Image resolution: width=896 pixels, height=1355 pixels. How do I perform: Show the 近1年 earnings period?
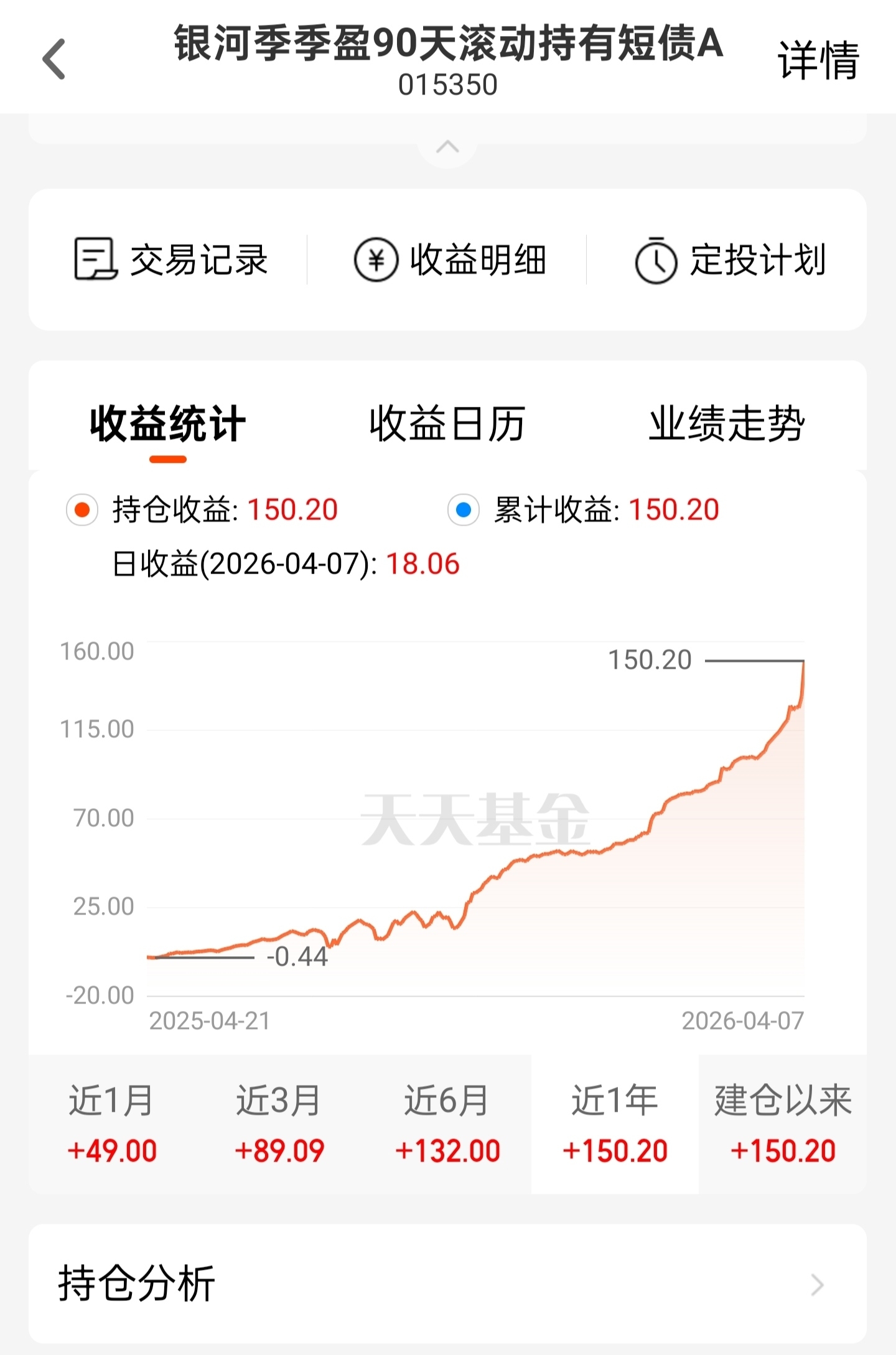tap(615, 1124)
